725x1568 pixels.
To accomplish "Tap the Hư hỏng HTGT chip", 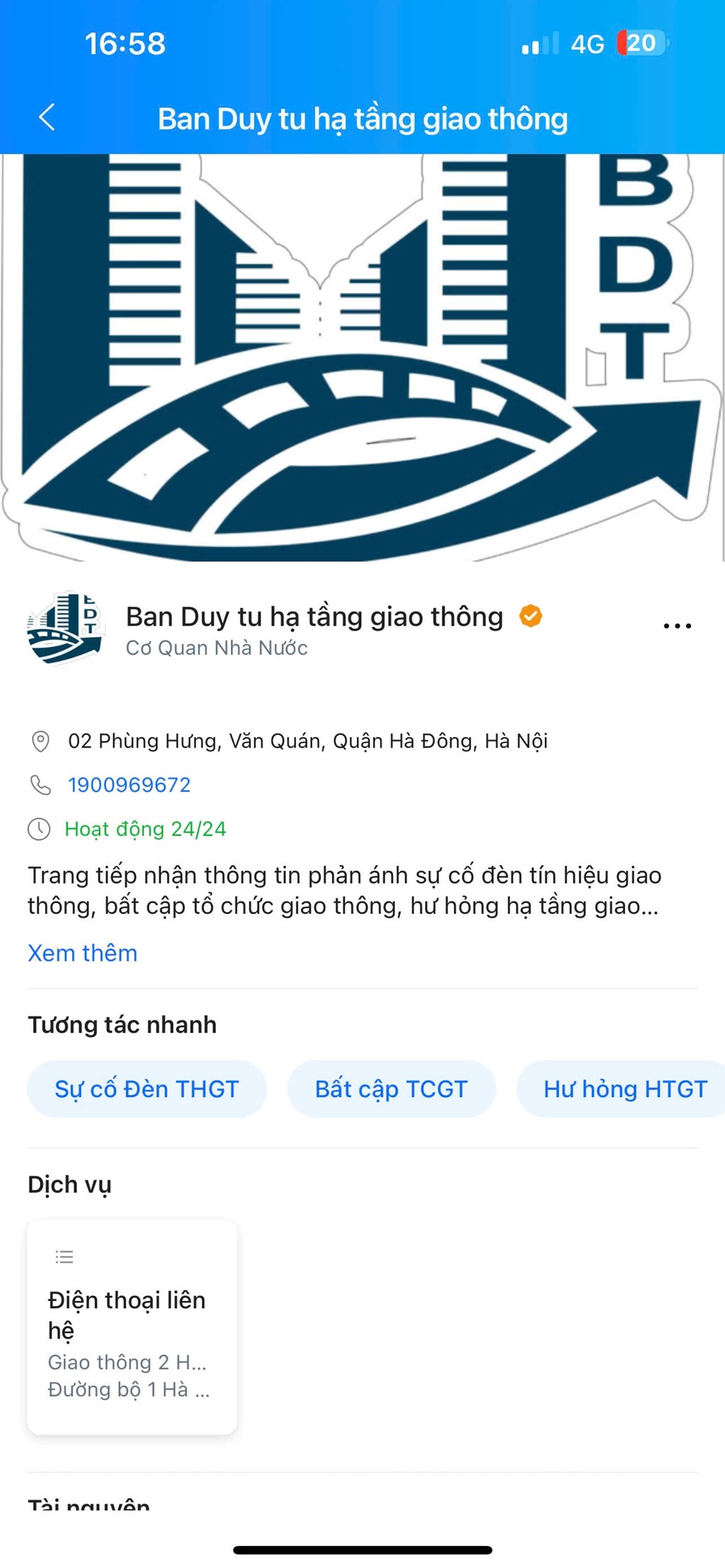I will click(624, 1089).
